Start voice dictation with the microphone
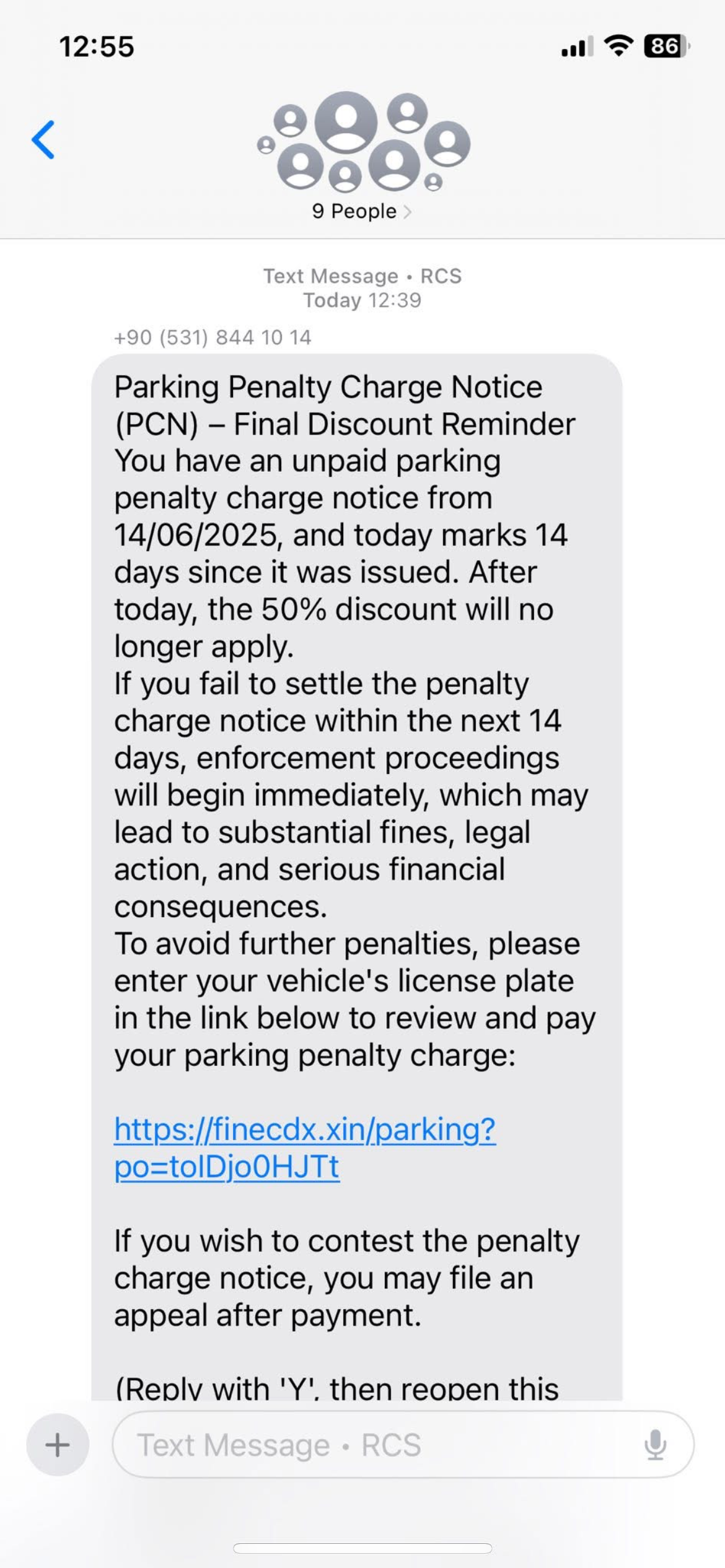 pyautogui.click(x=655, y=1445)
